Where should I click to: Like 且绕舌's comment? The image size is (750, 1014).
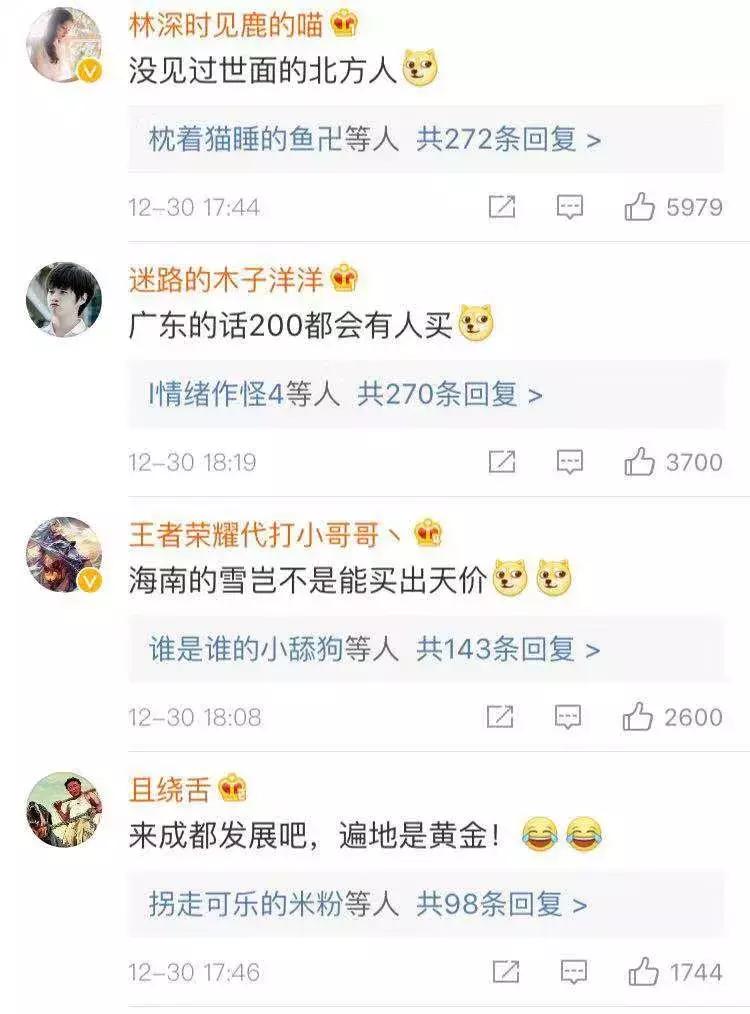[642, 972]
